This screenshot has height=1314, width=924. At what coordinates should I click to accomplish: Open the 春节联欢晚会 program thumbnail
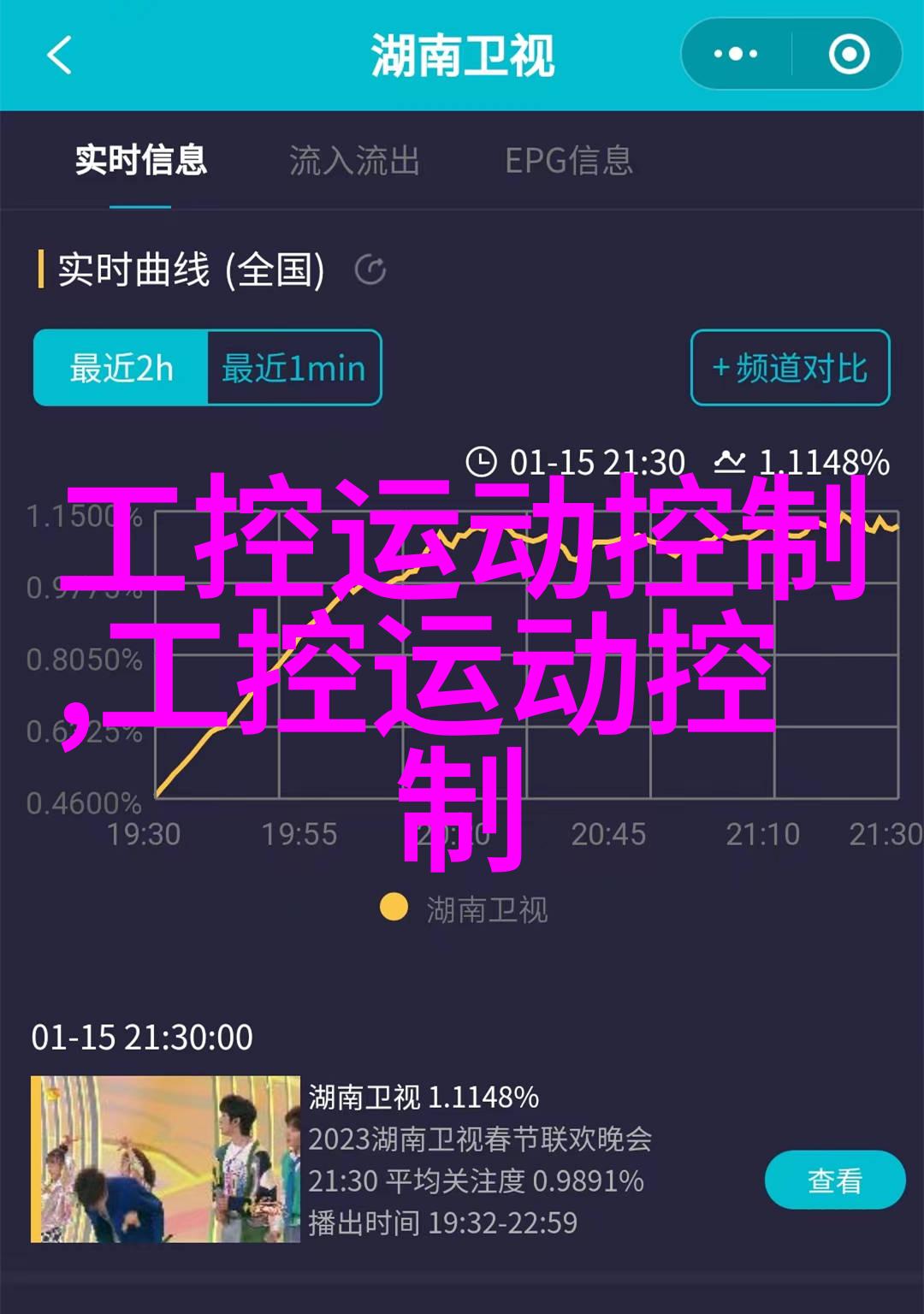click(x=165, y=1159)
